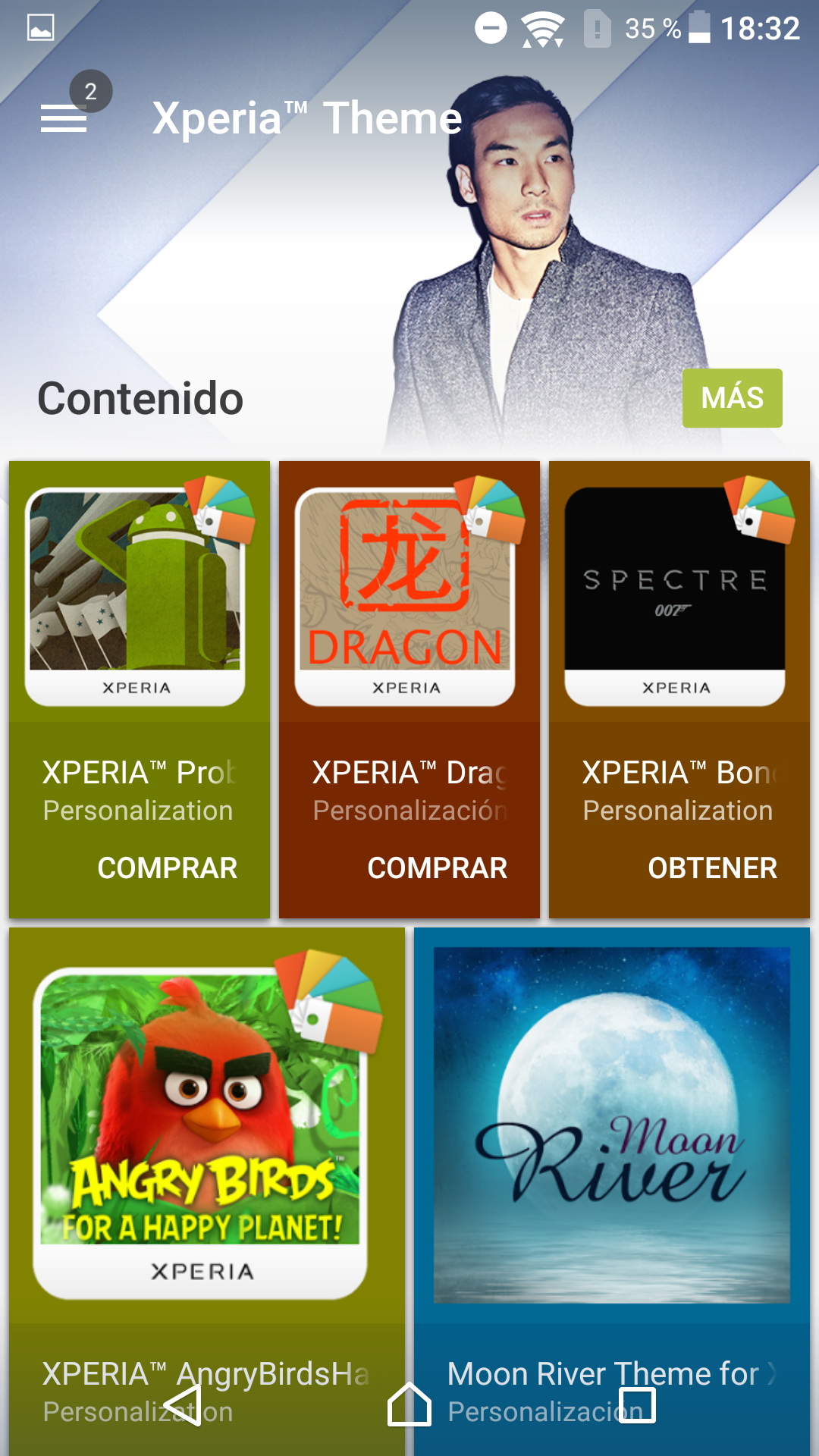
Task: Get the Spectre theme with OBTENER
Action: 712,868
